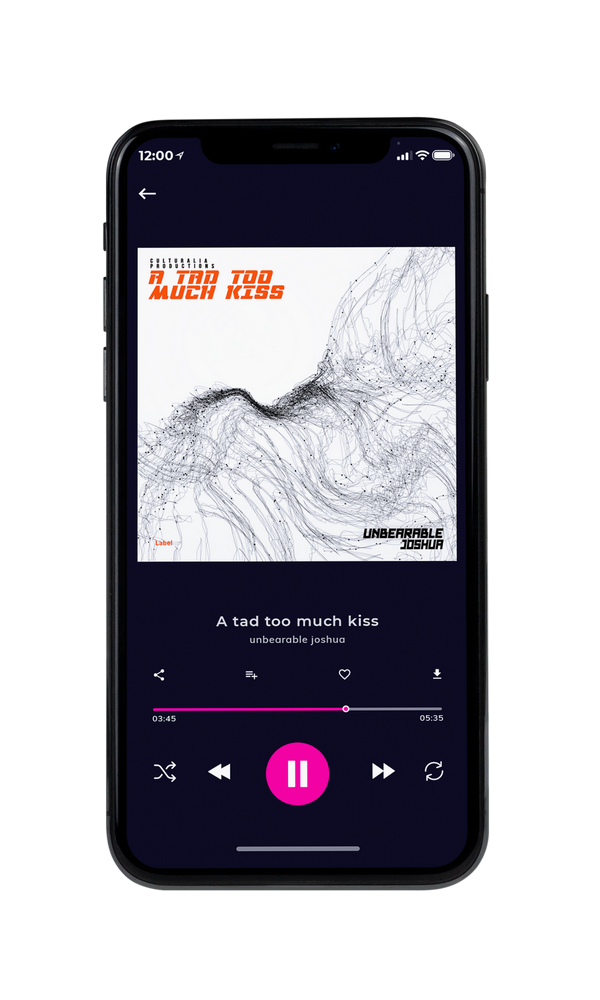Download the current track
600x1000 pixels.
tap(437, 674)
